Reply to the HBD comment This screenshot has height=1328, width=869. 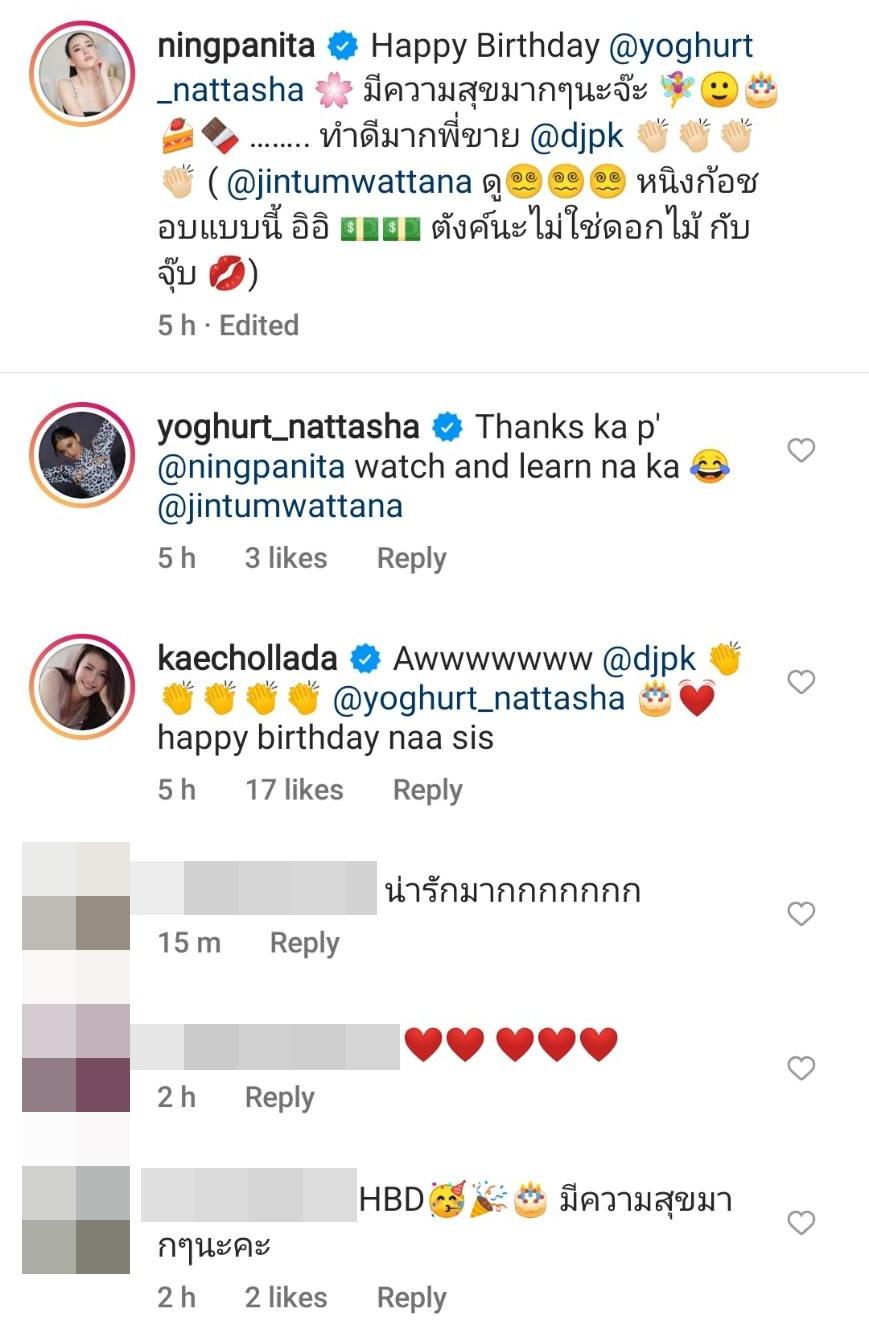click(411, 1297)
